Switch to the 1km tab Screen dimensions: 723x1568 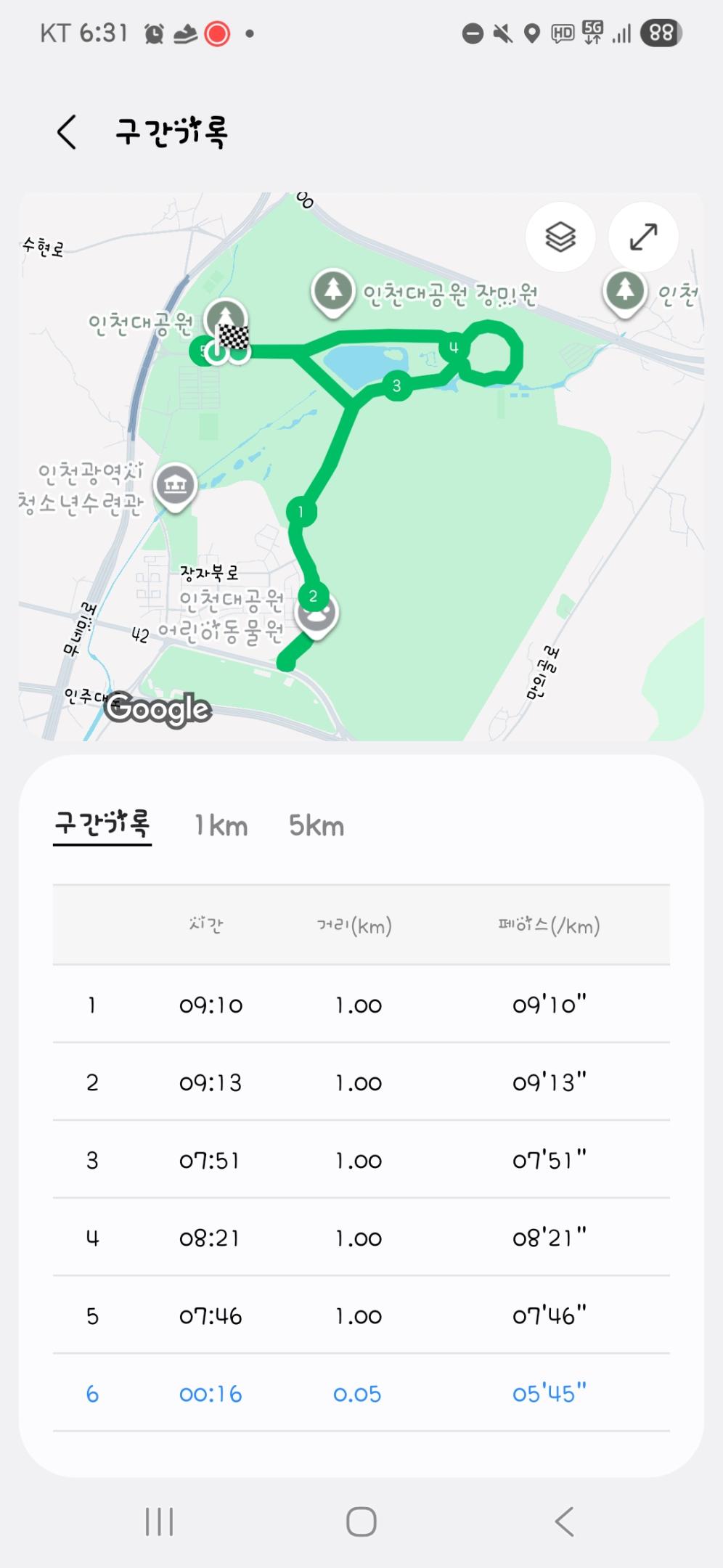(x=221, y=825)
